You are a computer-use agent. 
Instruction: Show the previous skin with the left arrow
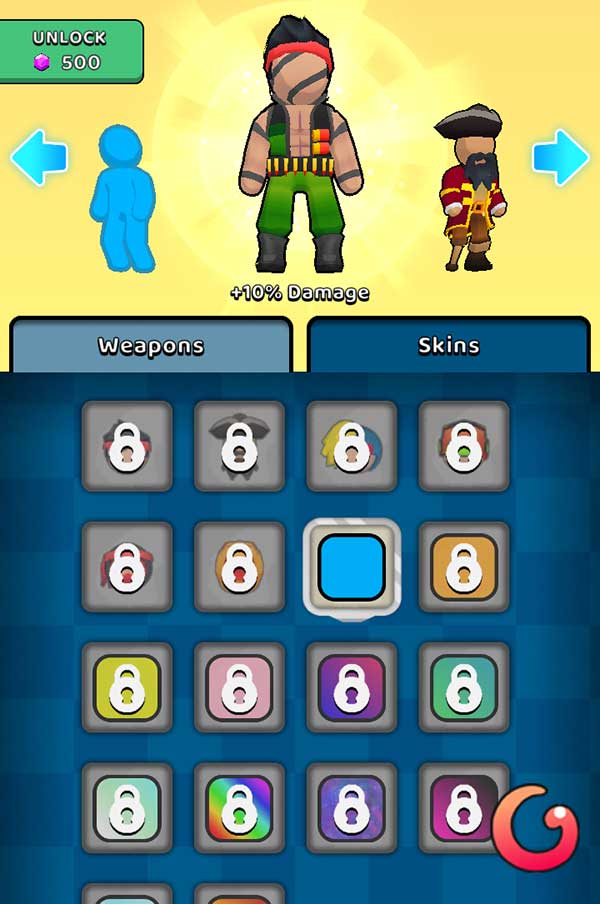38,157
